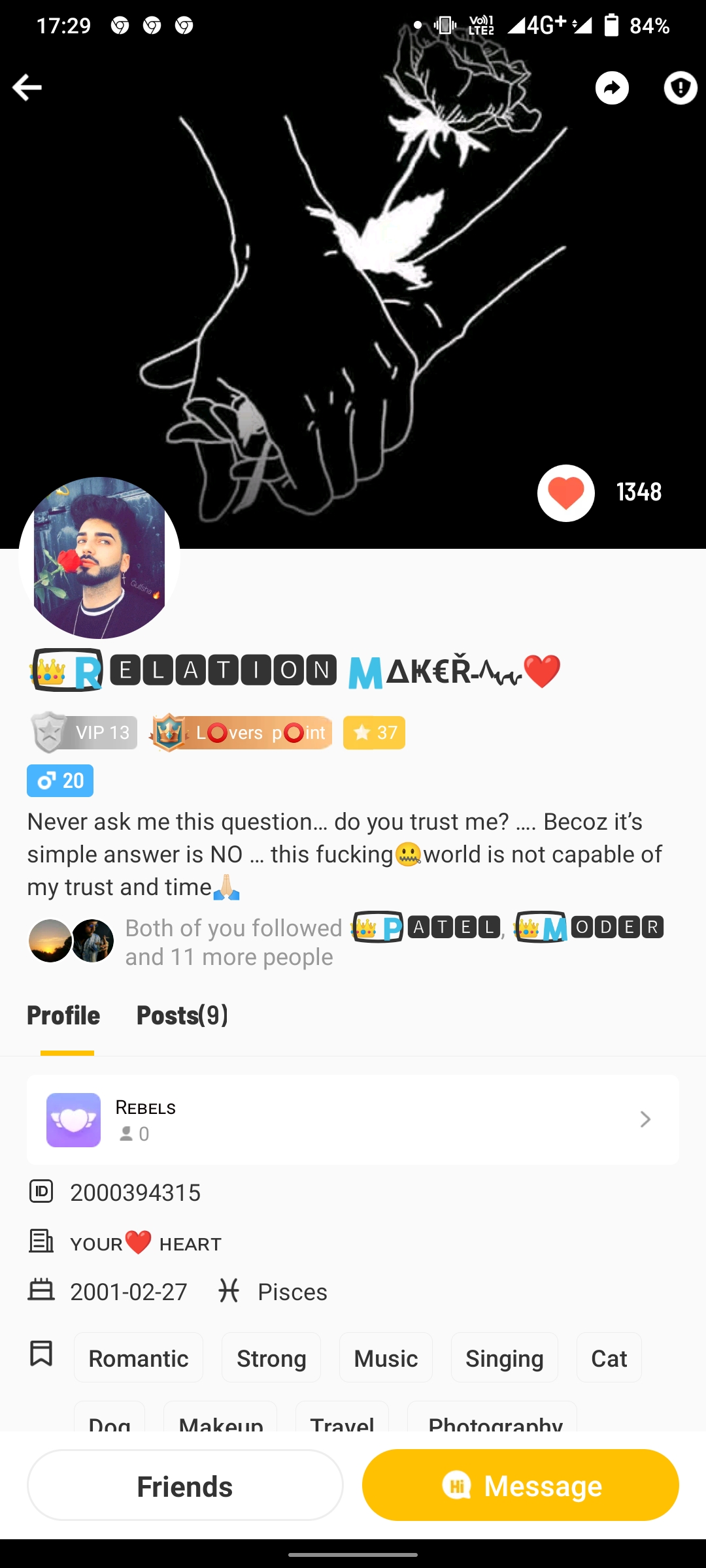
Task: Share this profile
Action: [x=612, y=88]
